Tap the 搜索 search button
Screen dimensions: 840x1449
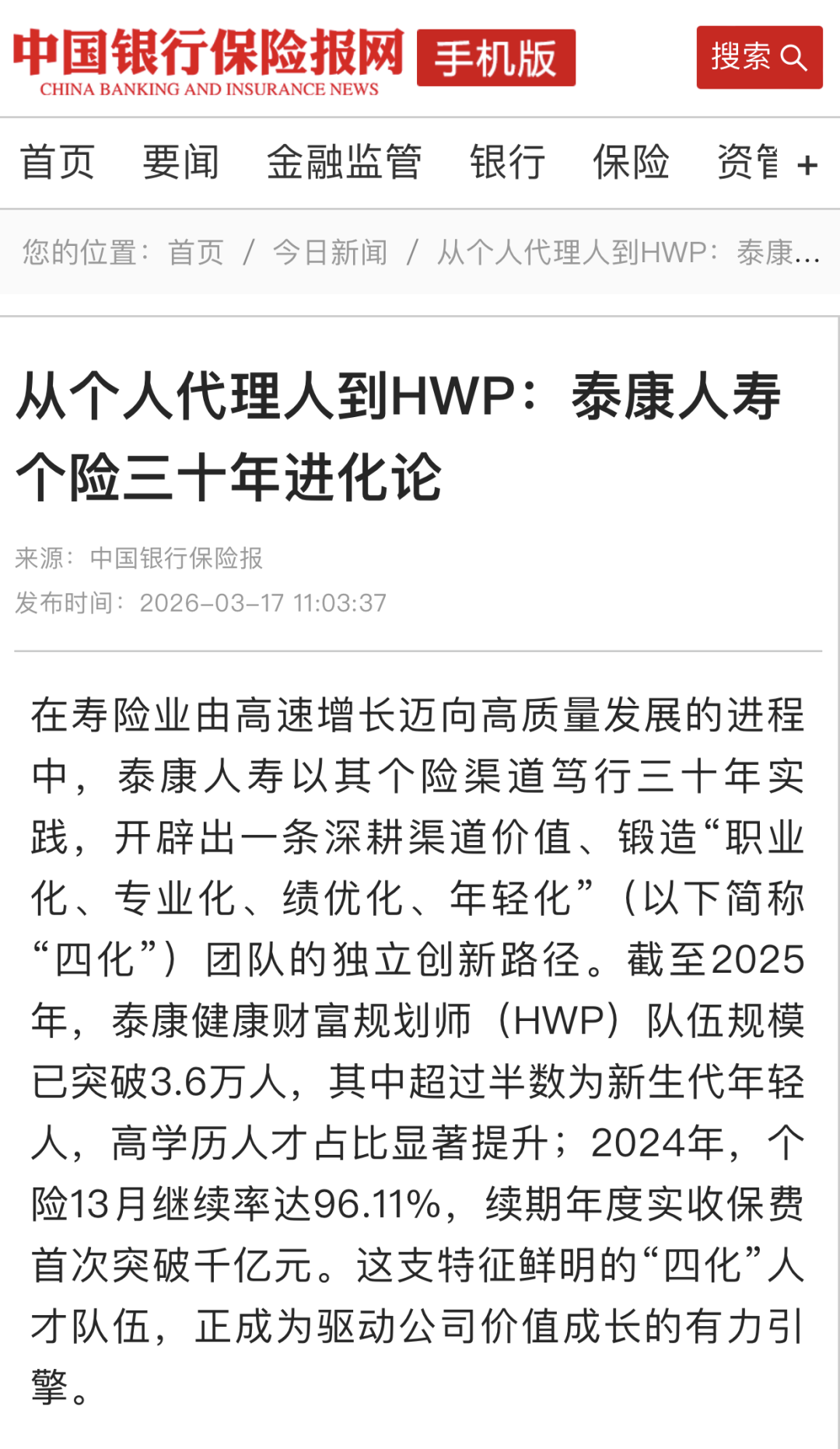(x=758, y=57)
